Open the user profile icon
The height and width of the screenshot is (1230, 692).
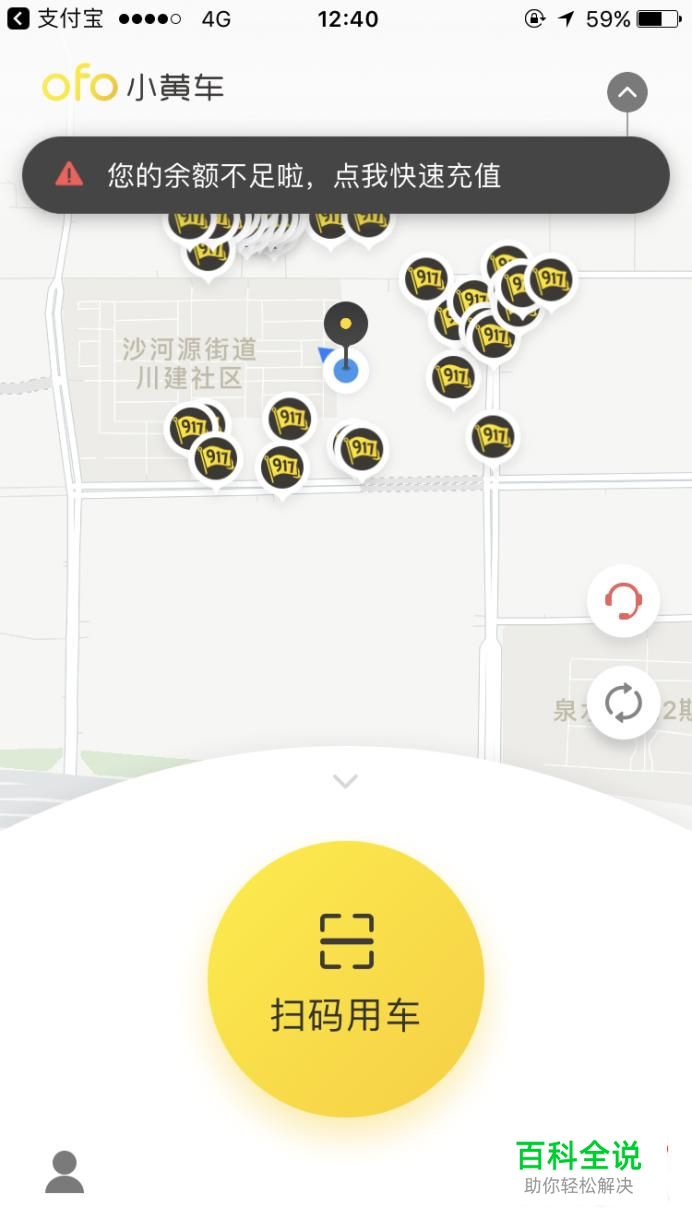click(x=65, y=1171)
